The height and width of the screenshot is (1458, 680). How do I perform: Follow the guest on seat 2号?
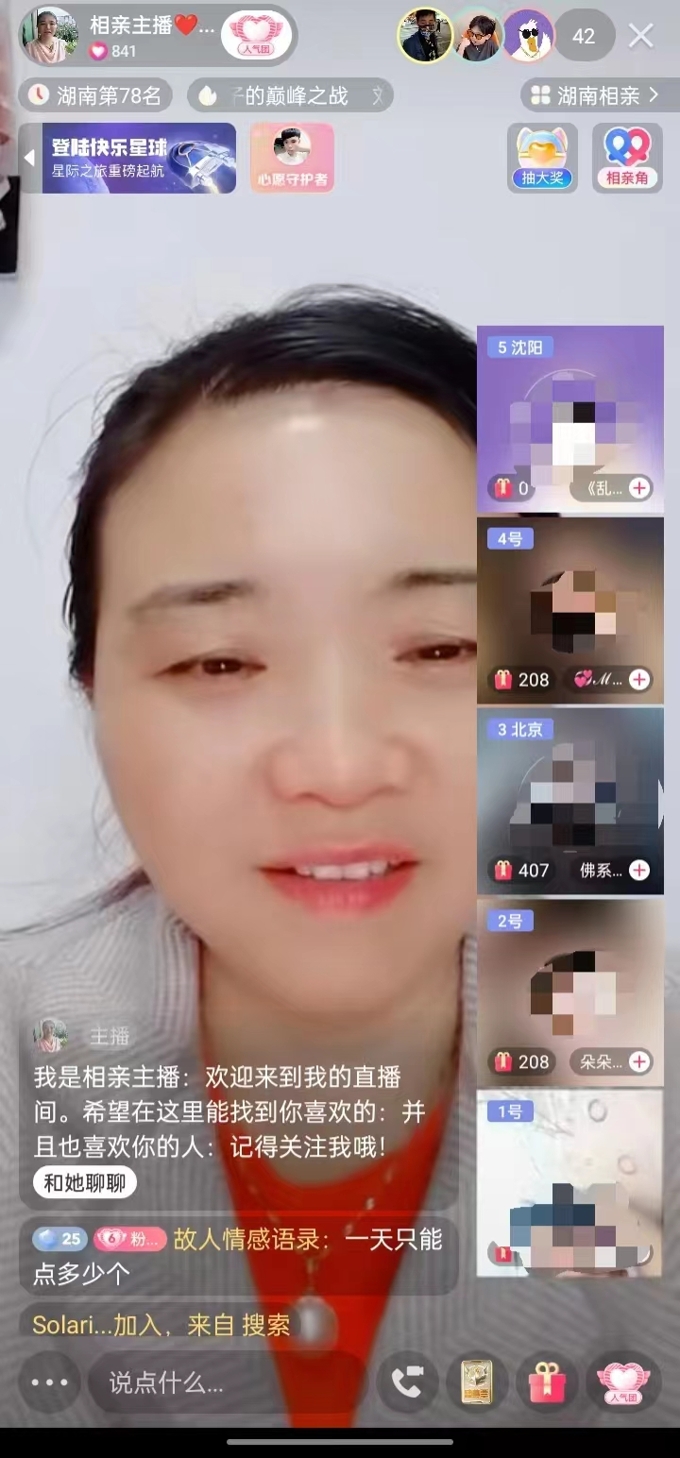click(x=639, y=1061)
